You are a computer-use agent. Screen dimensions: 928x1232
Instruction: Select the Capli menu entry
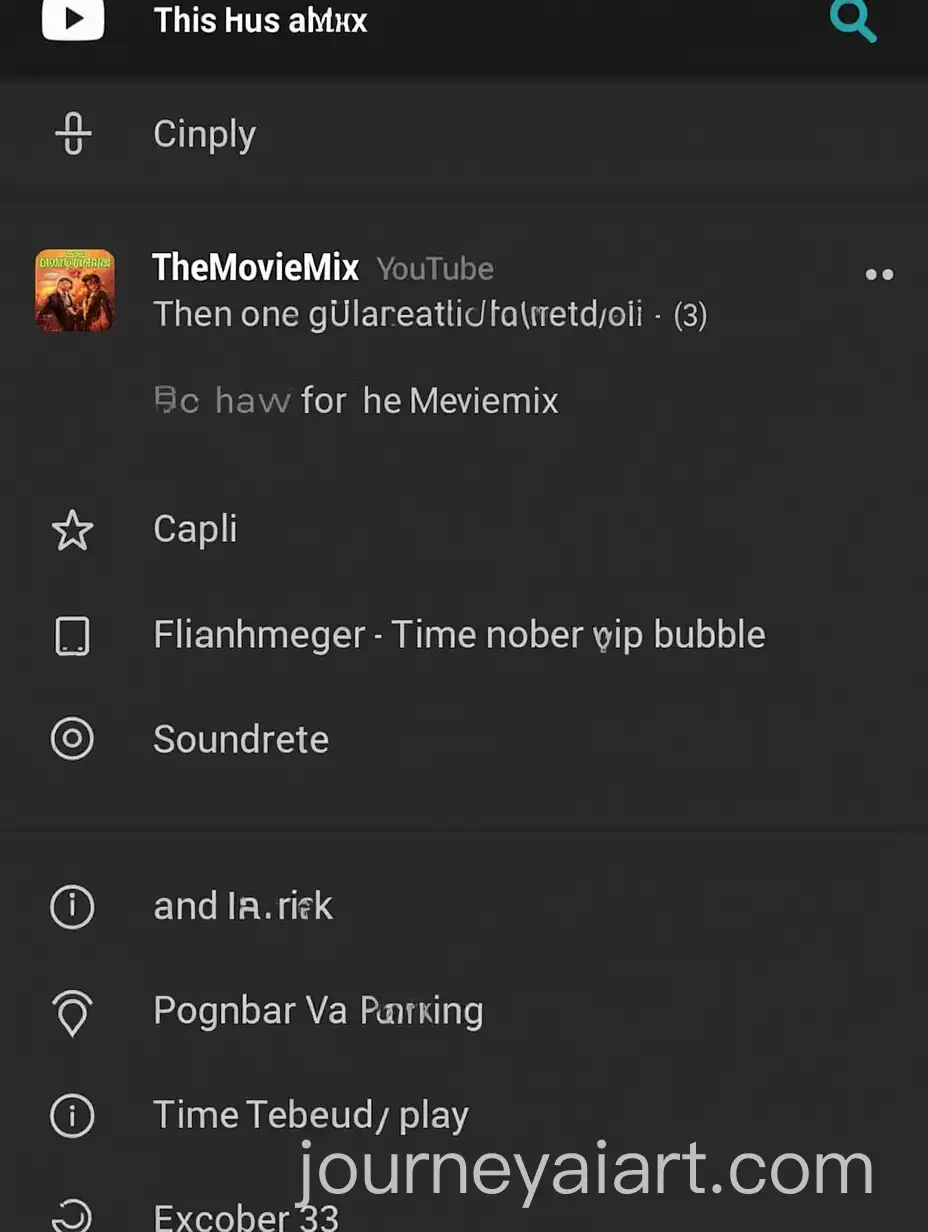click(x=194, y=531)
